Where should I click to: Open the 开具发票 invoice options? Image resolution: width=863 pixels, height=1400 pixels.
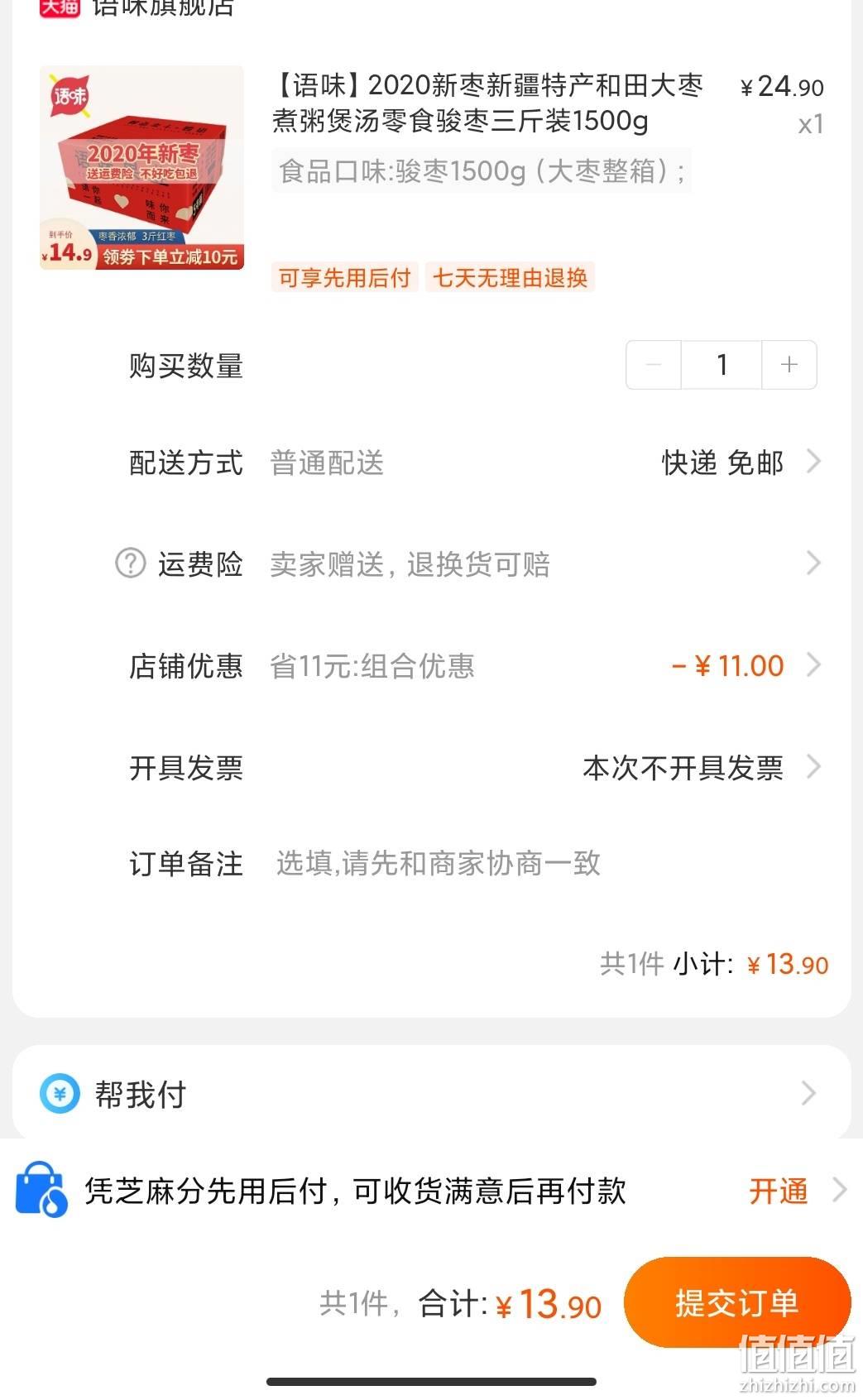pyautogui.click(x=431, y=768)
